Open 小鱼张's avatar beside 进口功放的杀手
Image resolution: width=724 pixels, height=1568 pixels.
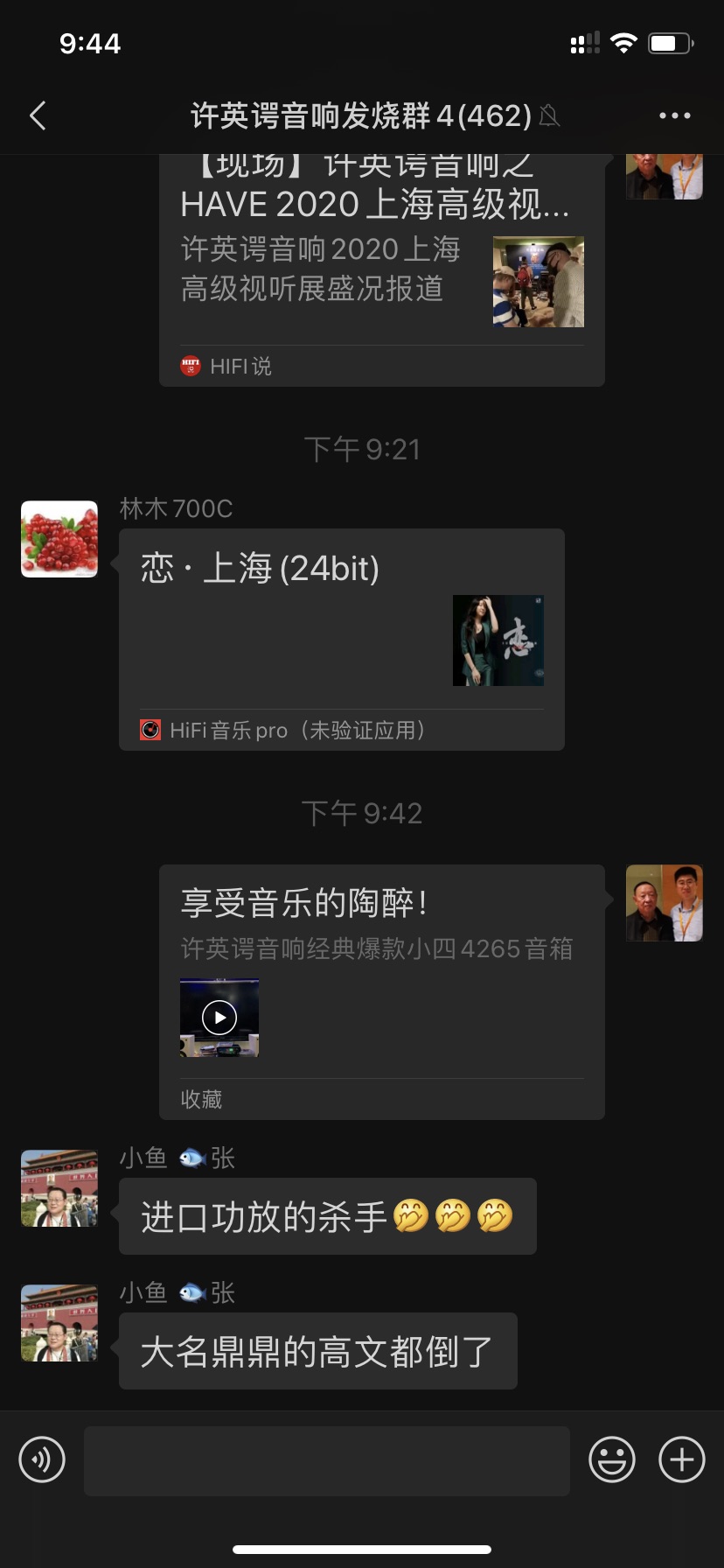[x=59, y=1188]
